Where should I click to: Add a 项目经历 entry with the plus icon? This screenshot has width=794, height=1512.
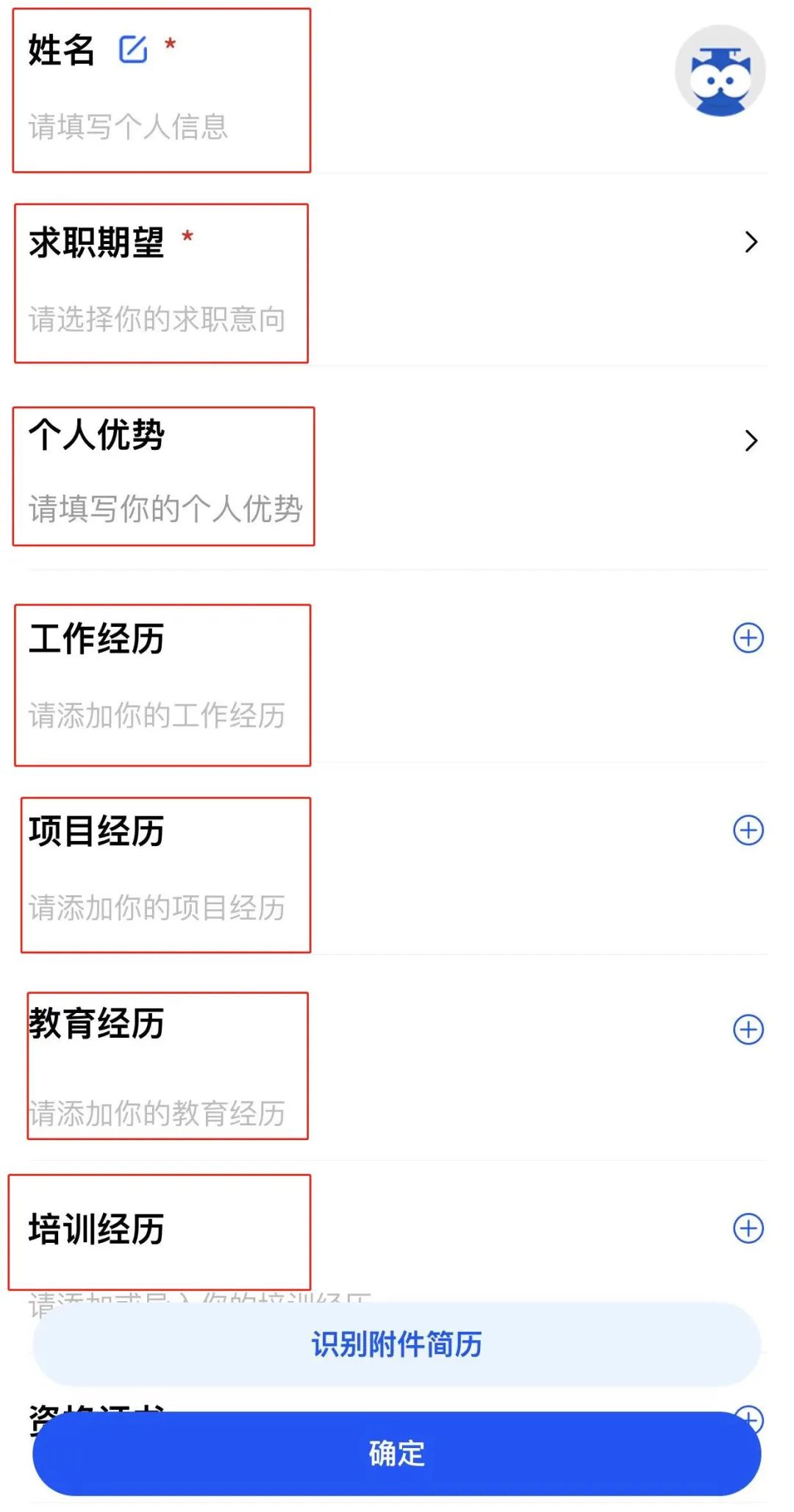(x=748, y=830)
